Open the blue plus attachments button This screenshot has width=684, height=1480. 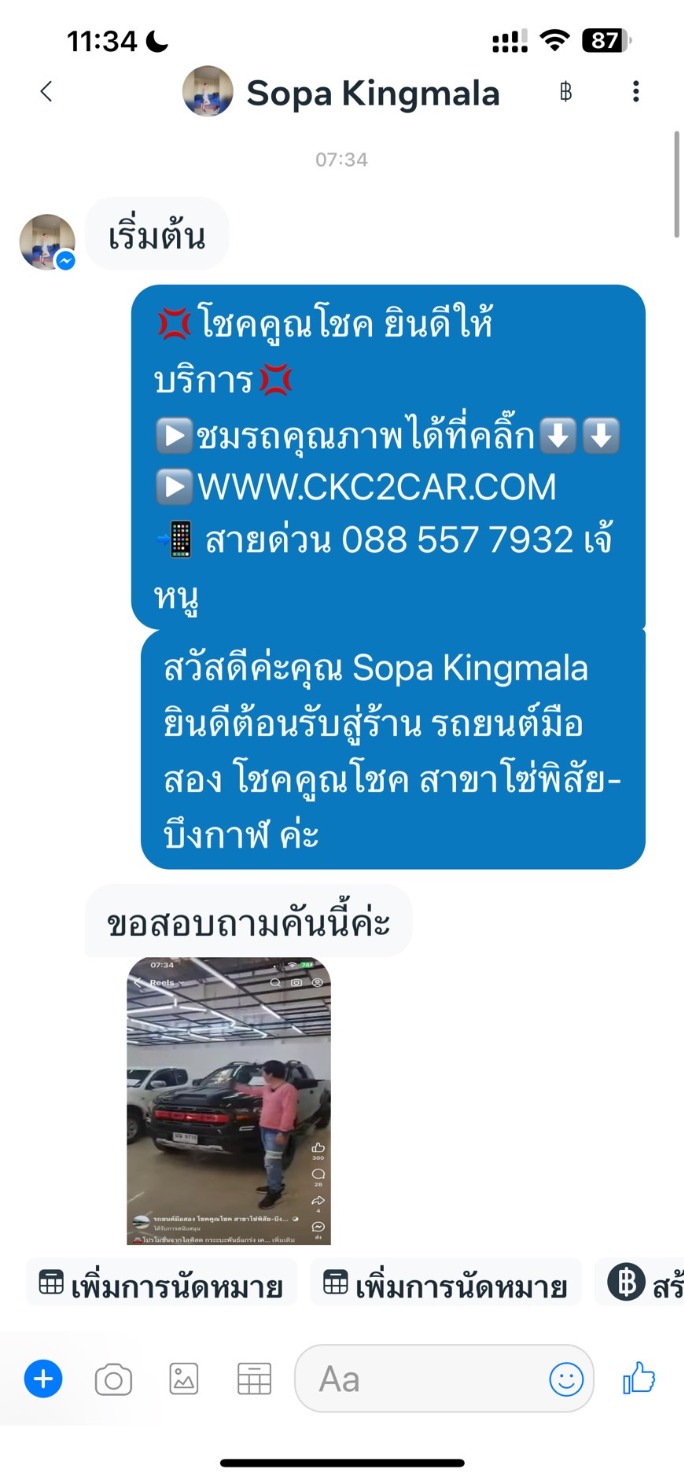tap(43, 1380)
